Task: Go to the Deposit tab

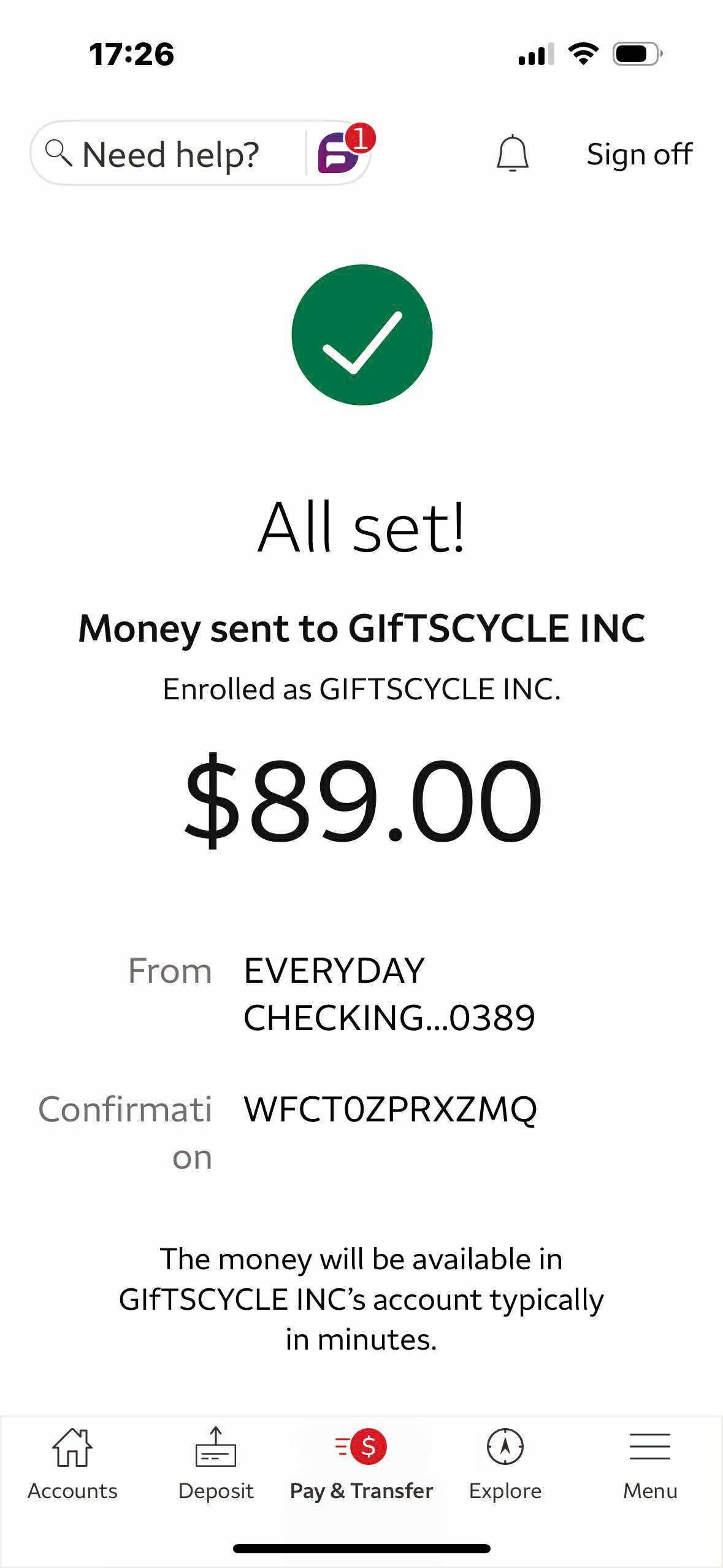Action: coord(216,1464)
